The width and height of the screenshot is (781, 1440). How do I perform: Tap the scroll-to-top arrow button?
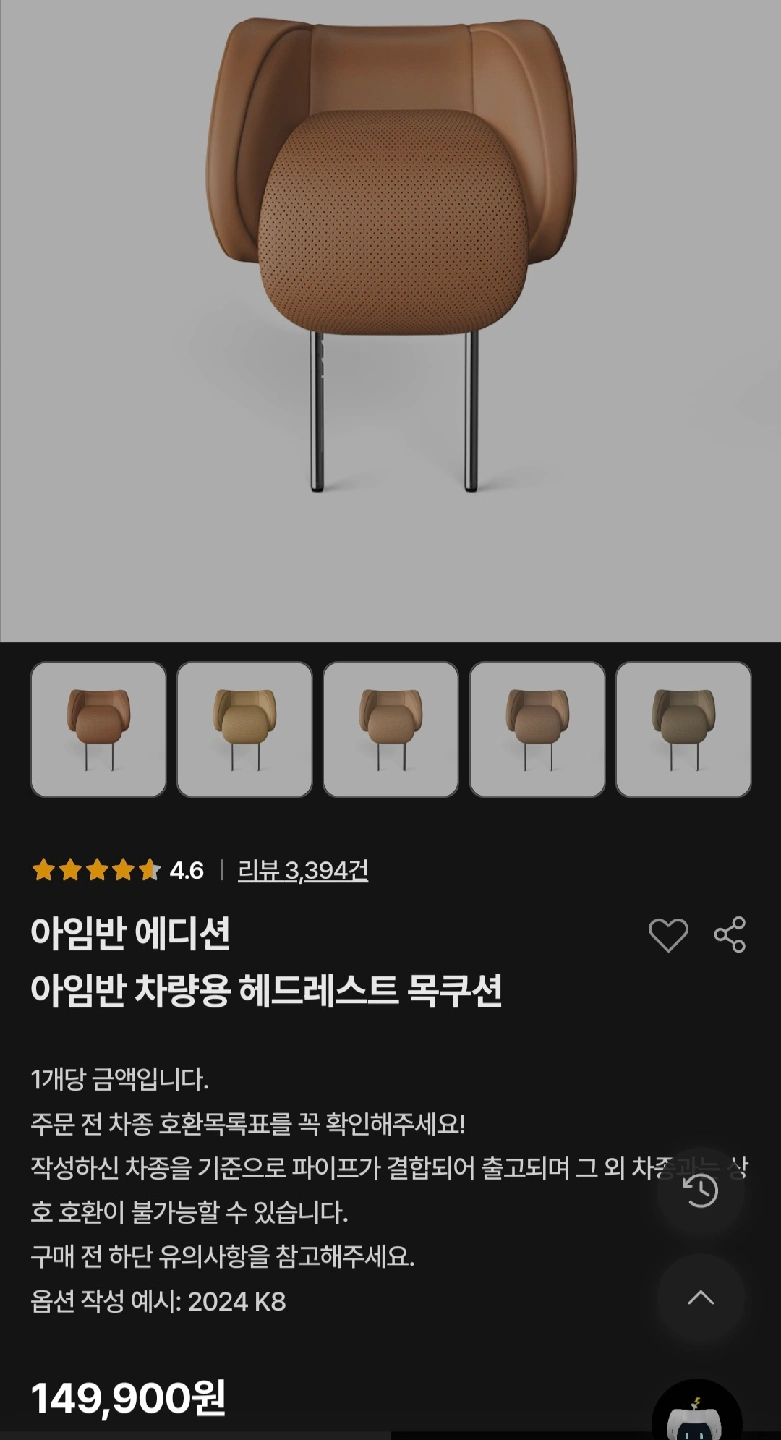701,1298
